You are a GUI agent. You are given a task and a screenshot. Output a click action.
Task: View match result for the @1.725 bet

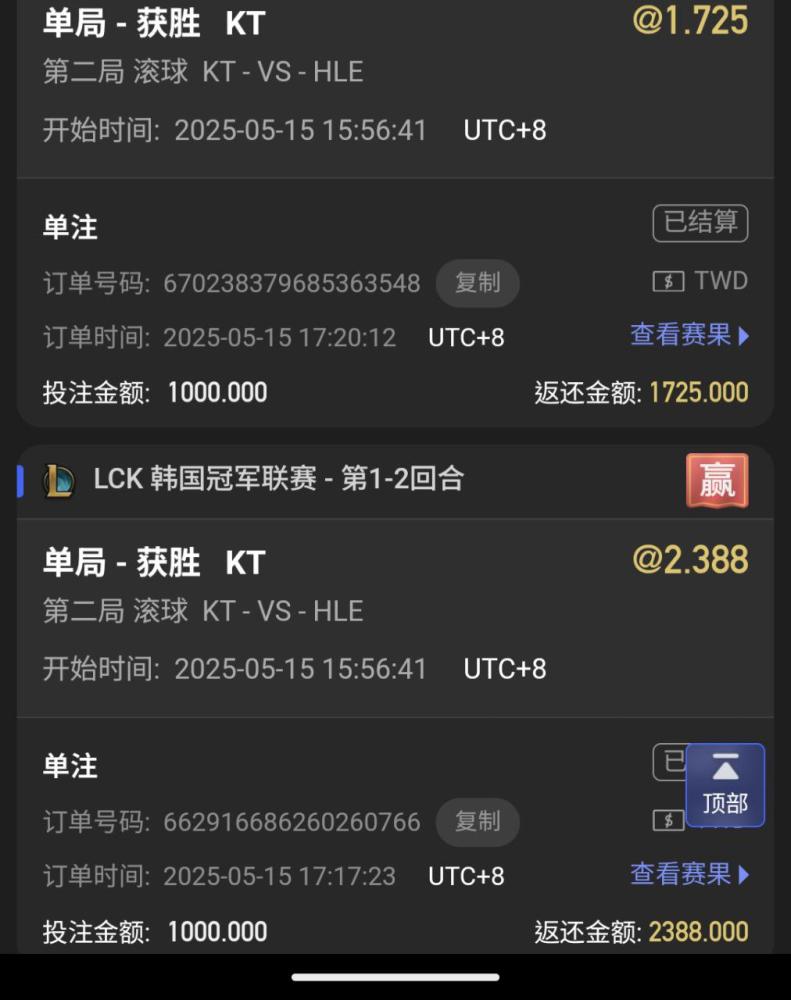689,335
